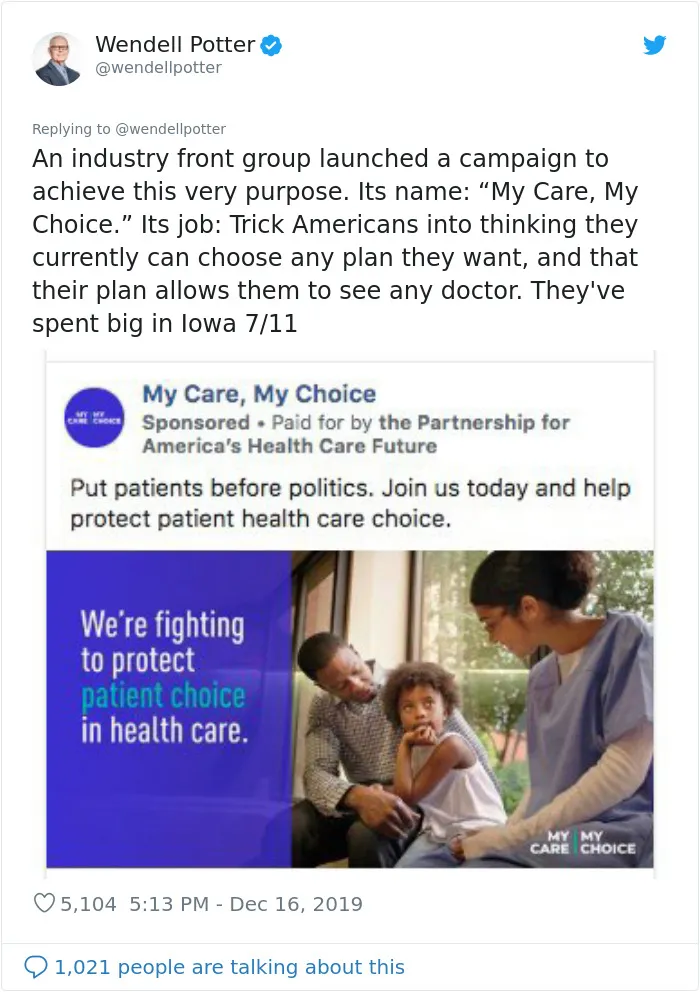Open the @wendellpotter reply mention
Viewport: 700px width, 992px height.
(170, 129)
